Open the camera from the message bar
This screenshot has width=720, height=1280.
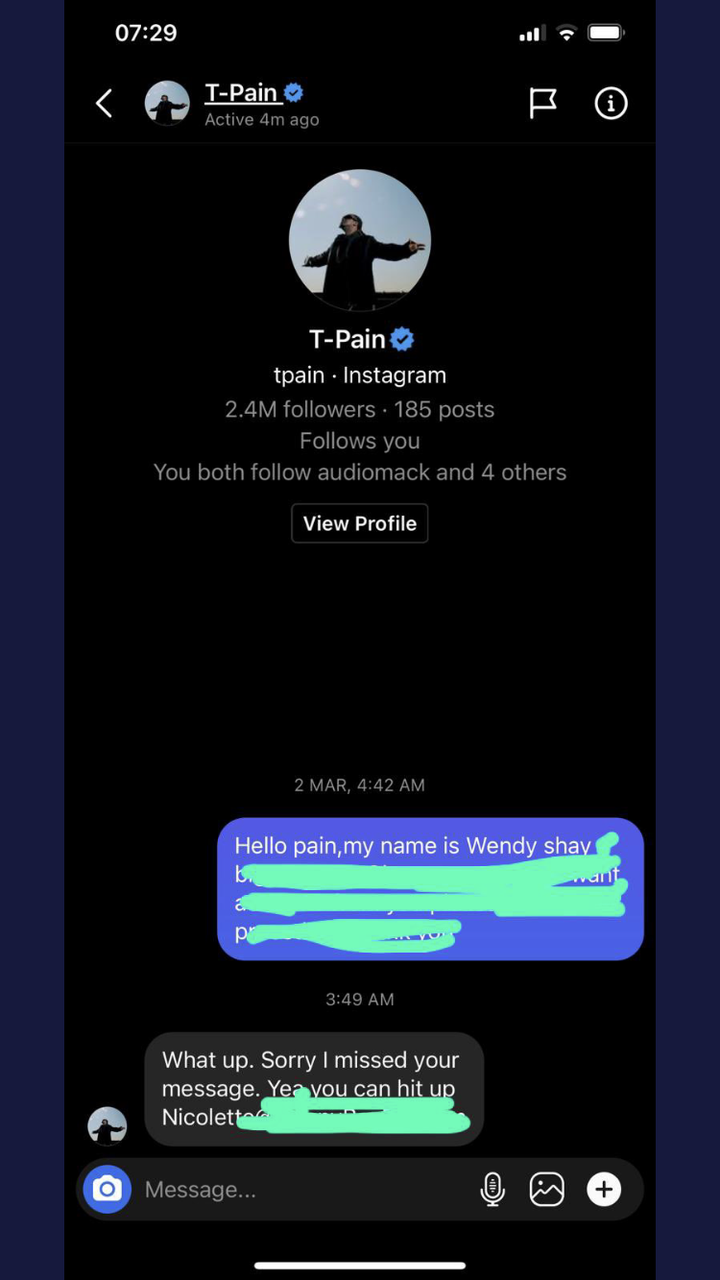pyautogui.click(x=107, y=1189)
